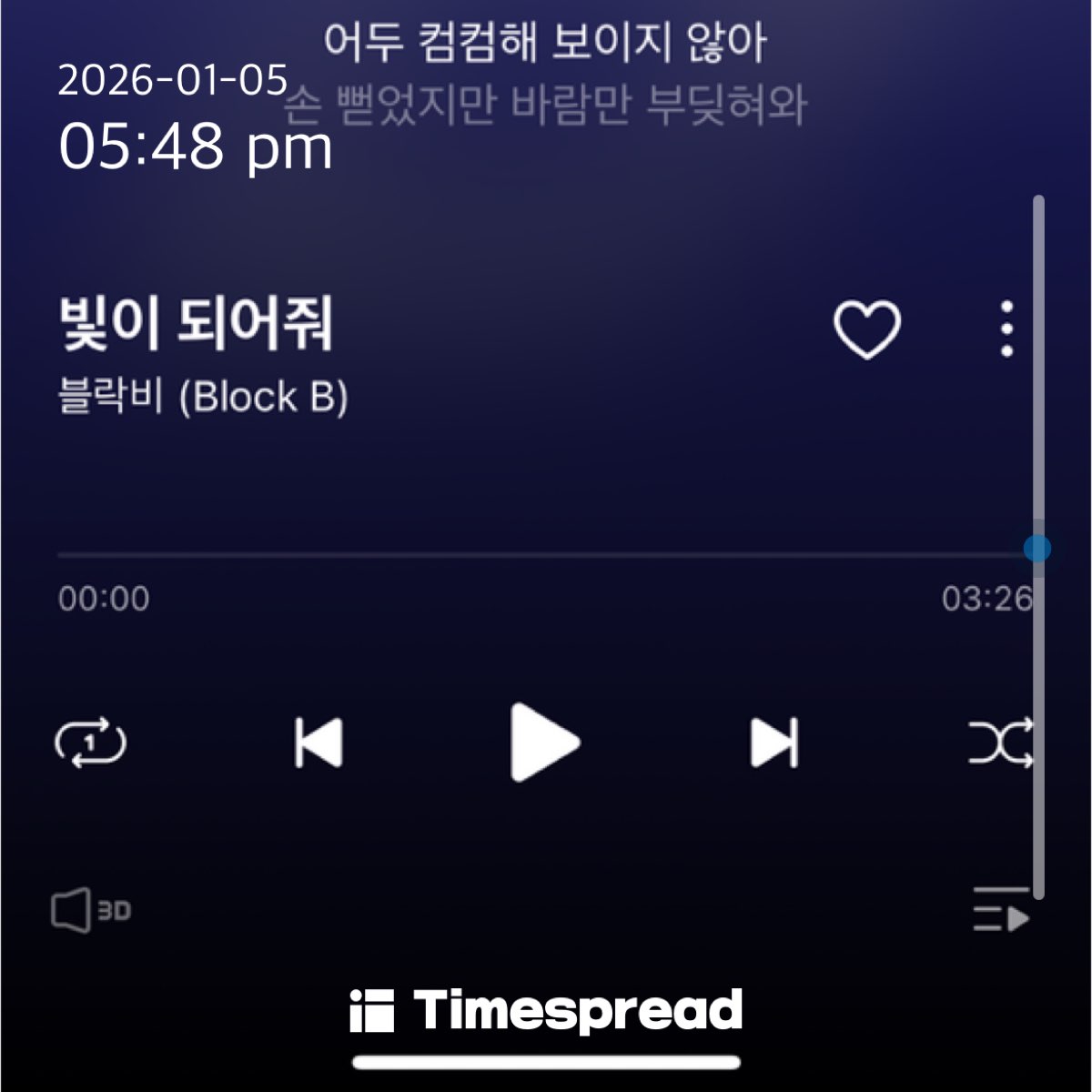Like this song with the heart
Viewport: 1092px width, 1092px height.
[866, 329]
